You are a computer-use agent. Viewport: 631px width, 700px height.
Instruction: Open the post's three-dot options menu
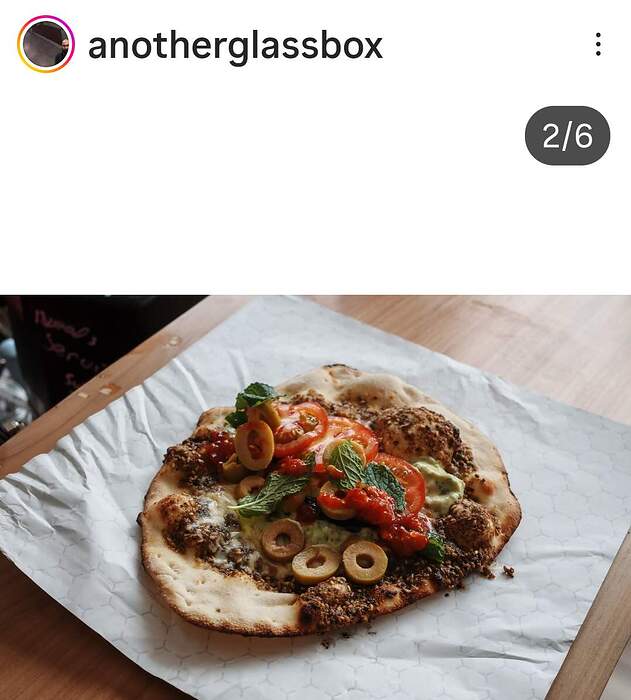597,44
